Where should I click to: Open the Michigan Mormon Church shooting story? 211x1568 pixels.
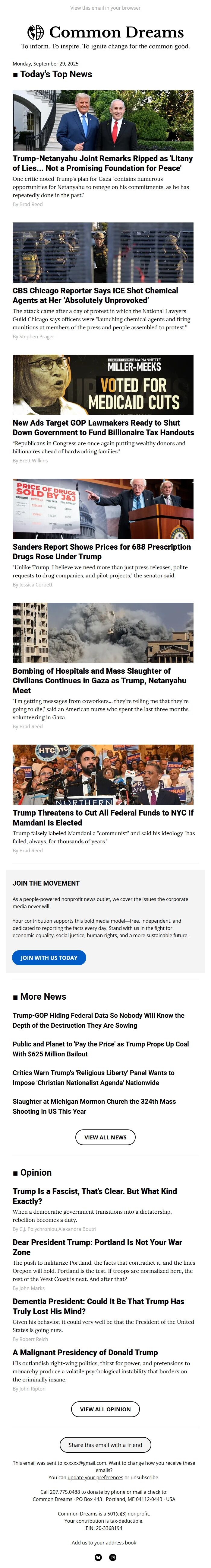click(94, 1106)
